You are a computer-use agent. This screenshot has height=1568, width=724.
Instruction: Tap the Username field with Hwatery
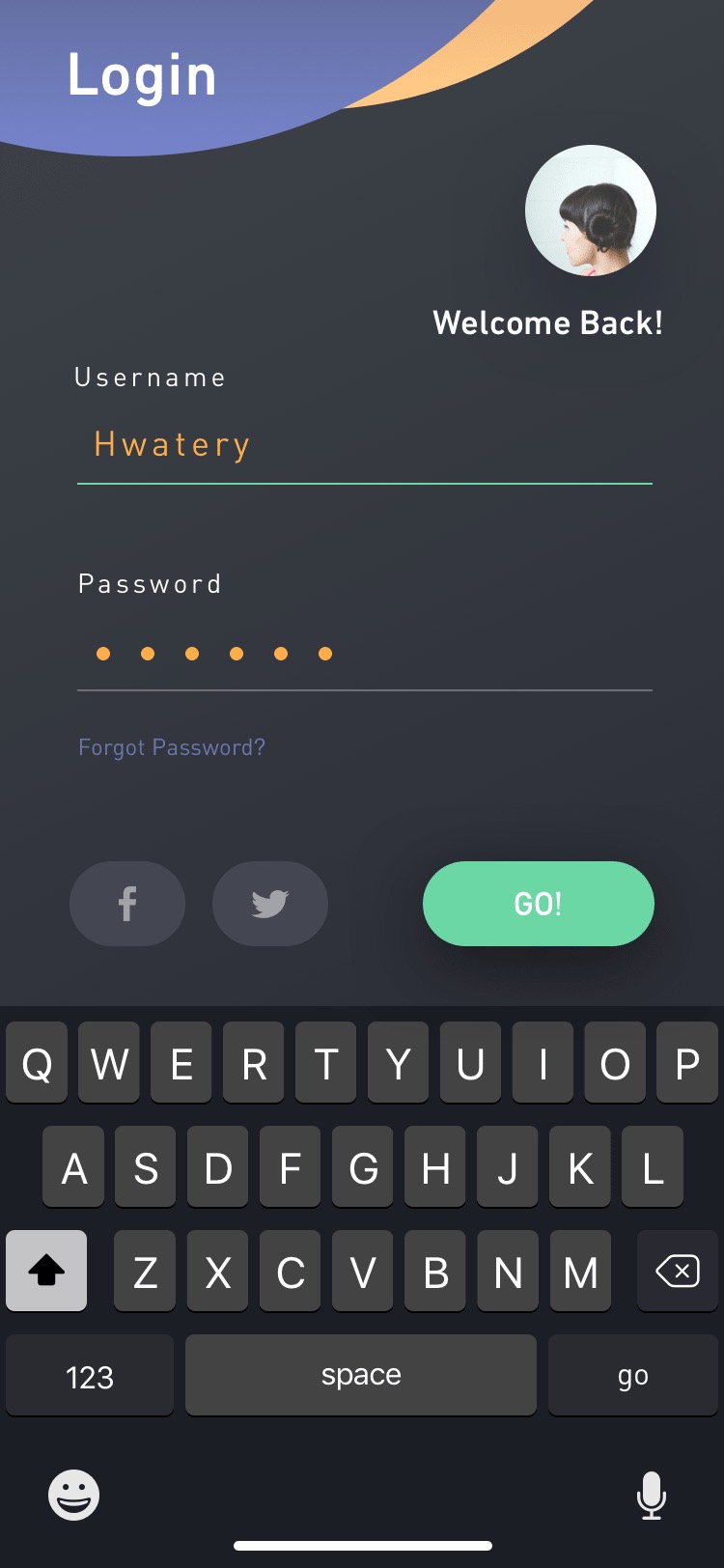click(364, 445)
